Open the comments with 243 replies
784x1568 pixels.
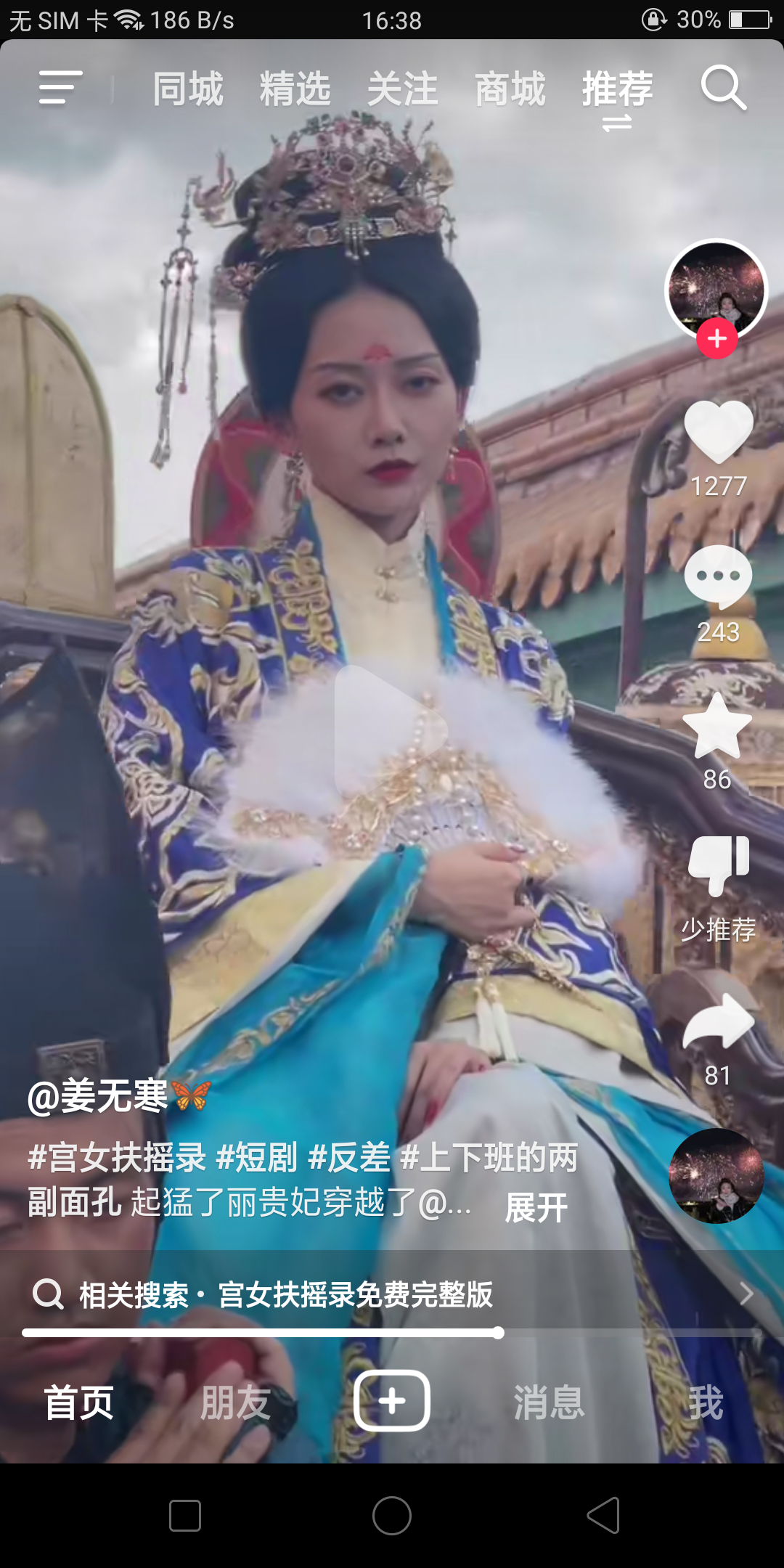pyautogui.click(x=719, y=577)
